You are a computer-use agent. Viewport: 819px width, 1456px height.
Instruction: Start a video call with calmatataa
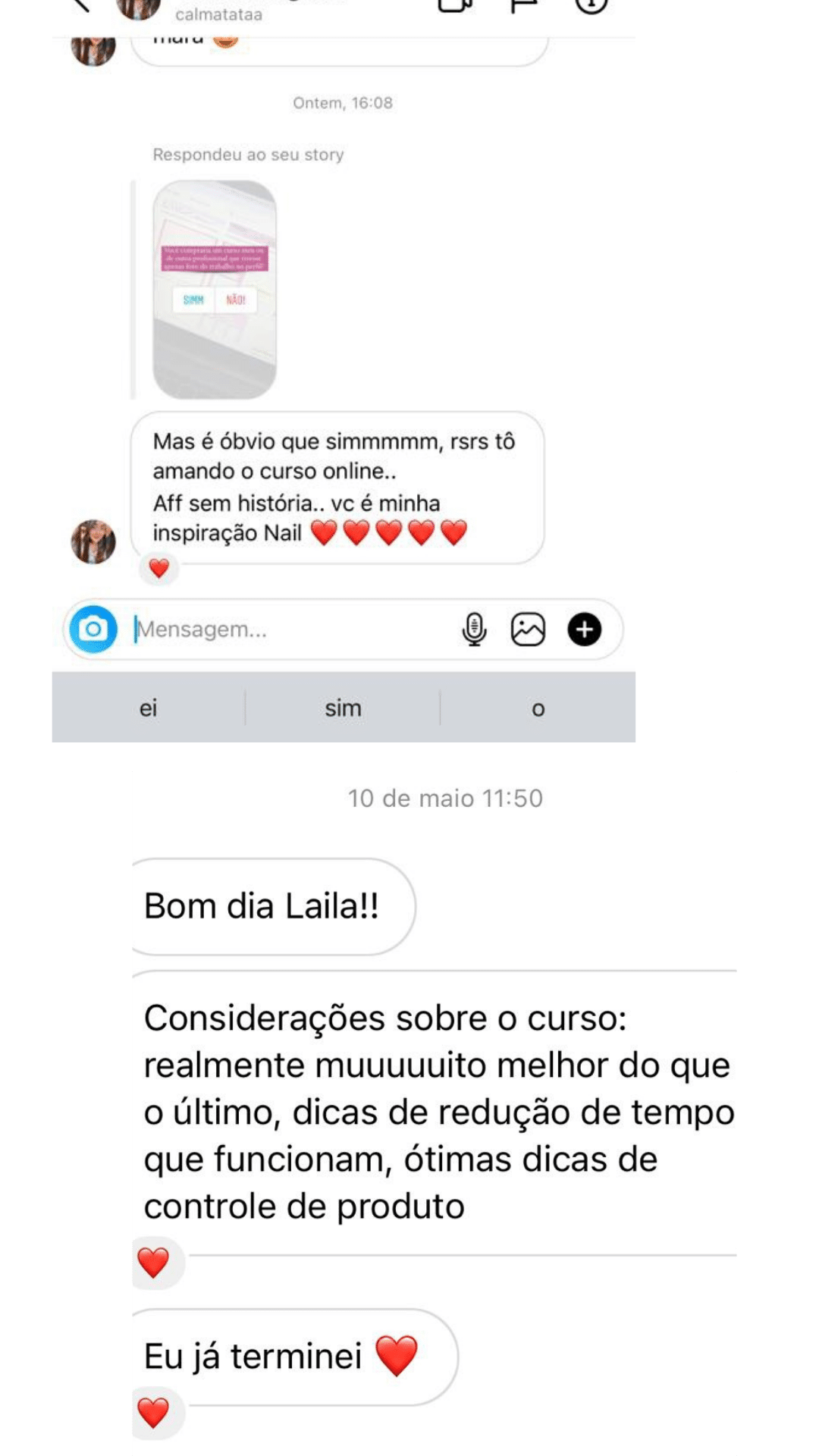pos(453,8)
